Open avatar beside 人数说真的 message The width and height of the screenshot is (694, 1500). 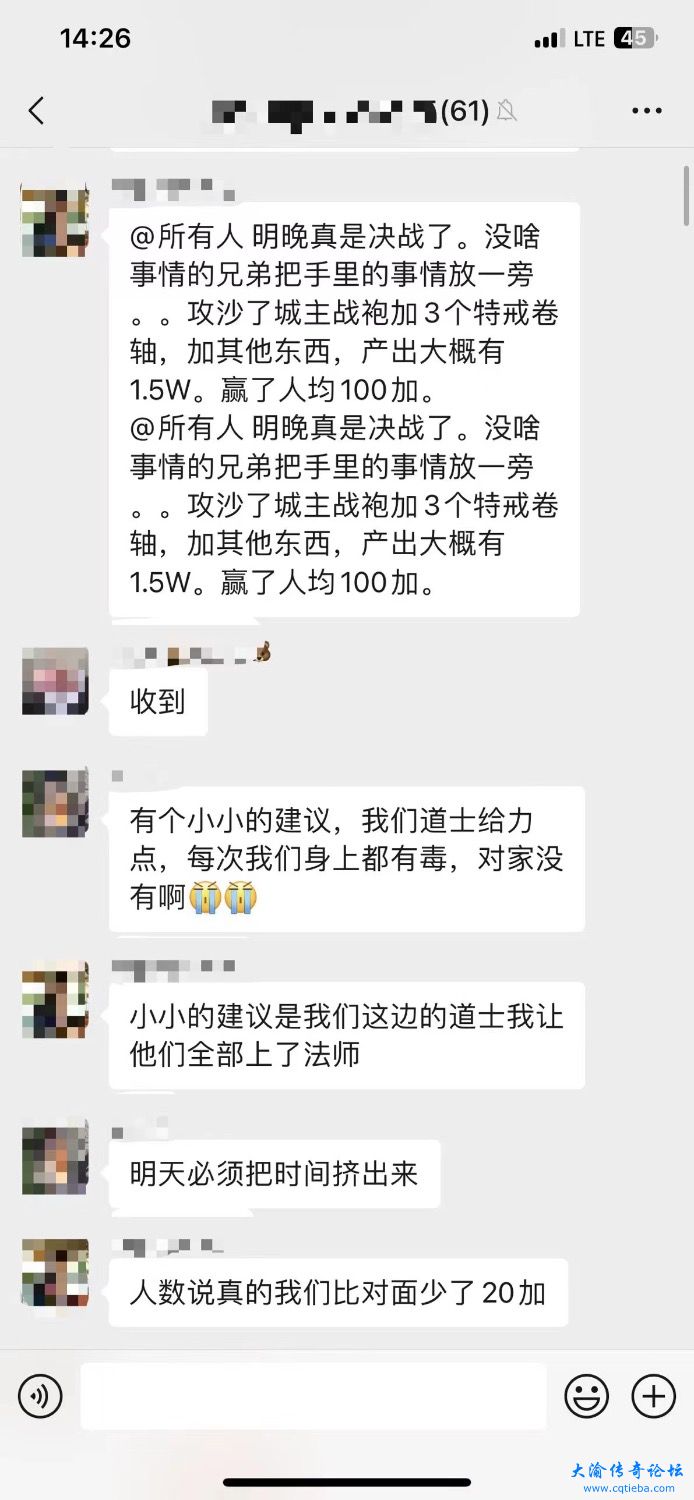pos(56,1273)
